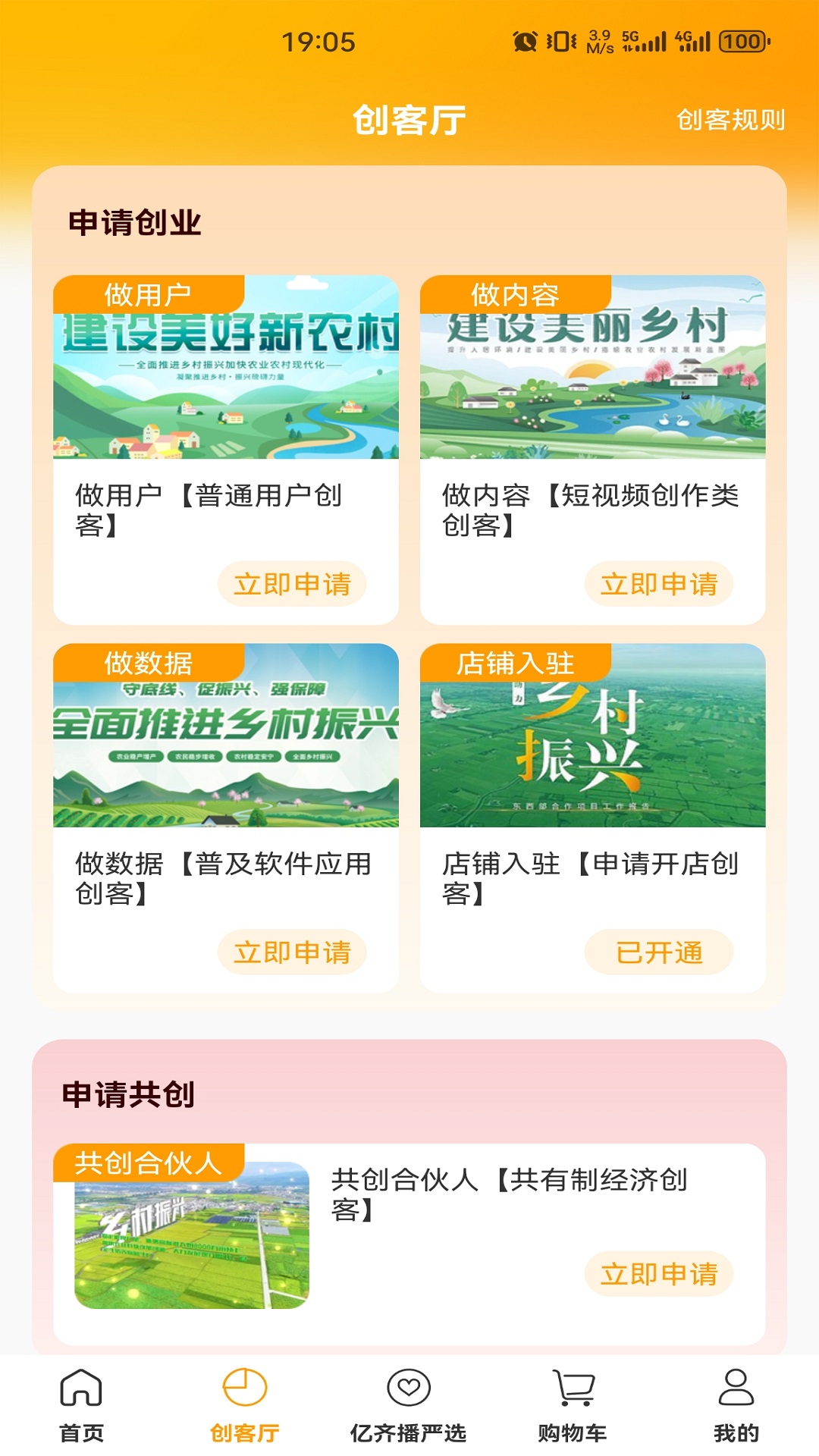819x1456 pixels.
Task: Open the 共创合伙人 picture tile
Action: [192, 1236]
